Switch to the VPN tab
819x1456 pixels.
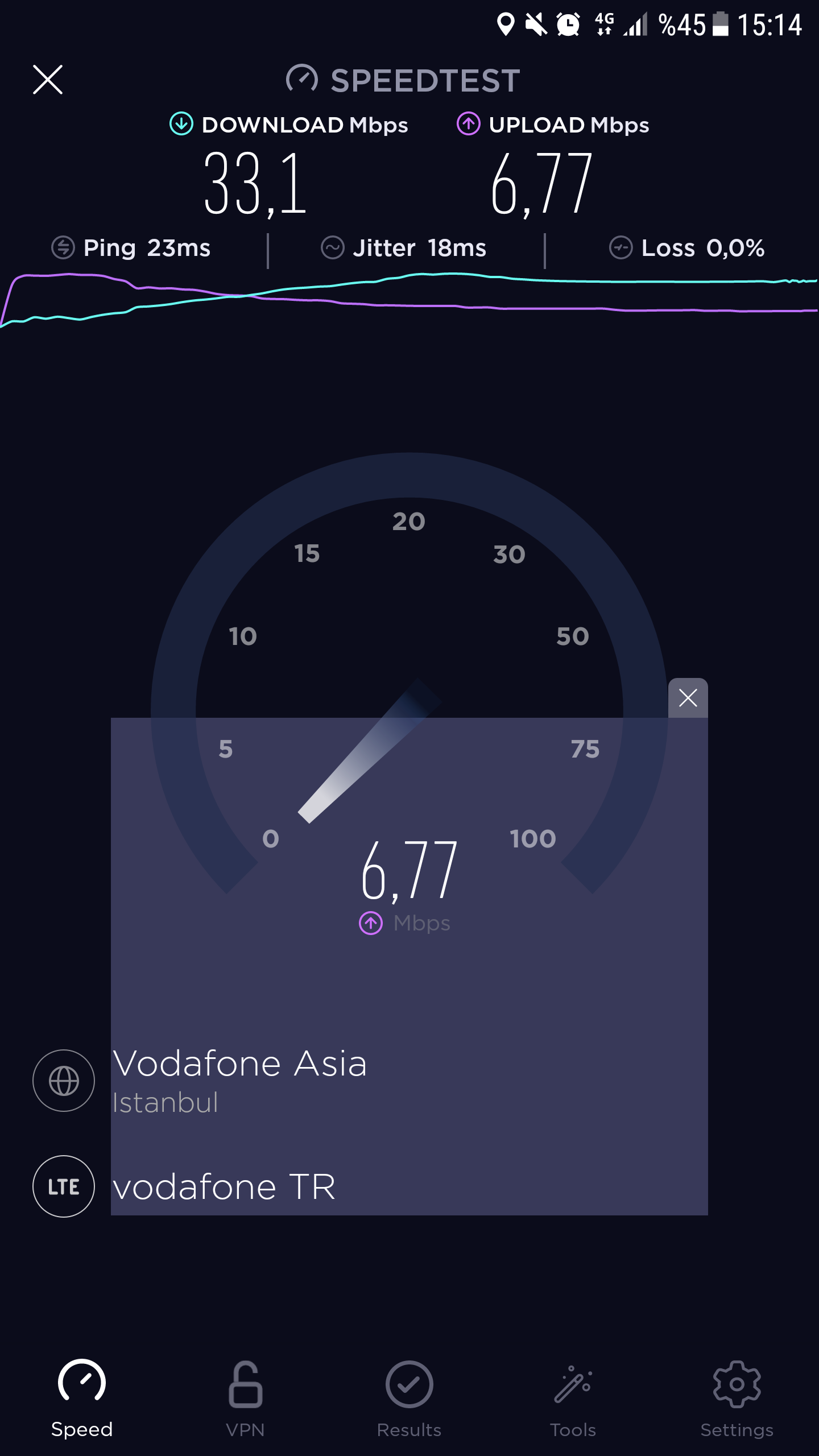245,1399
